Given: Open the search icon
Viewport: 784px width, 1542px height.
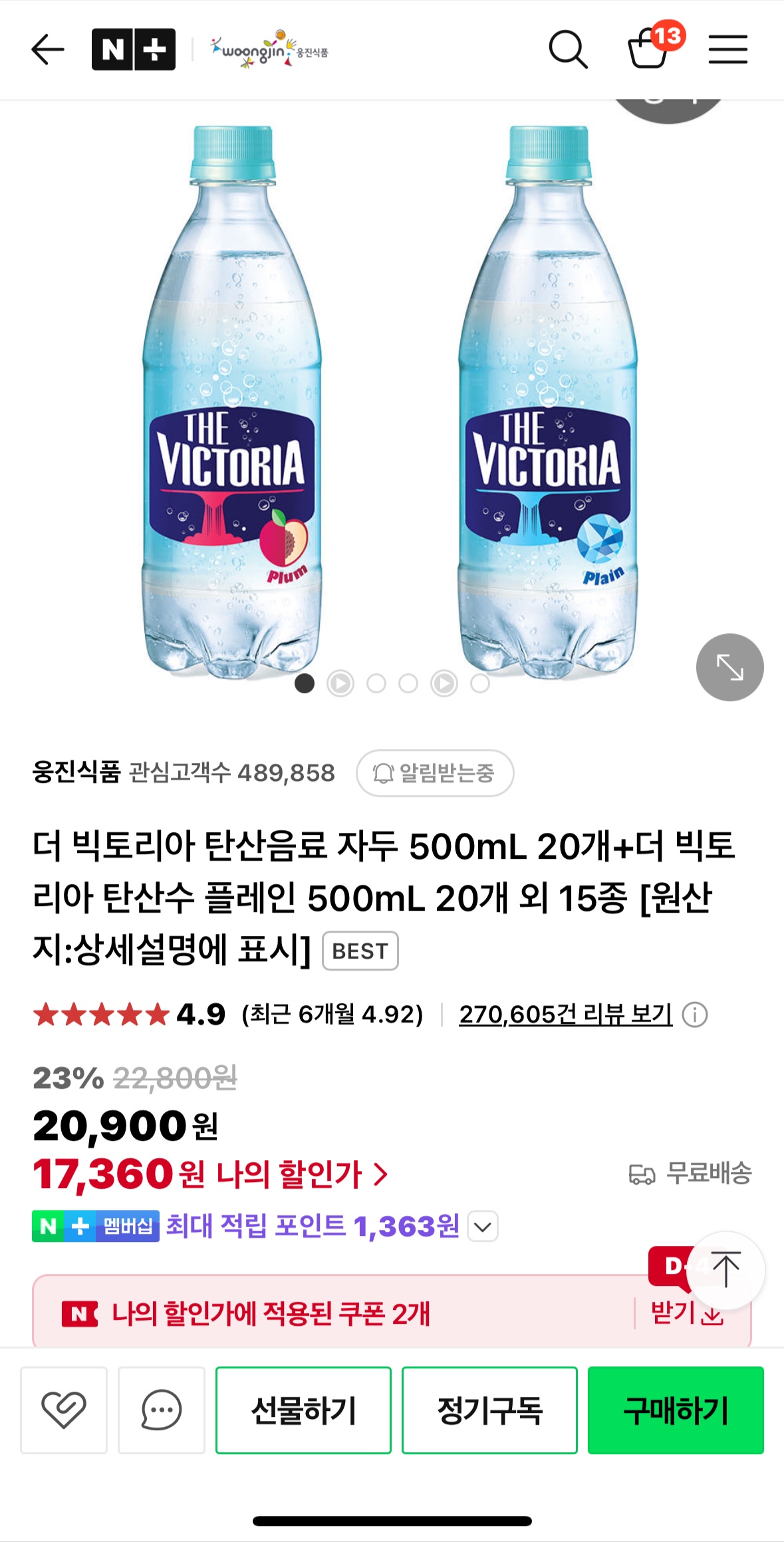Looking at the screenshot, I should 569,49.
